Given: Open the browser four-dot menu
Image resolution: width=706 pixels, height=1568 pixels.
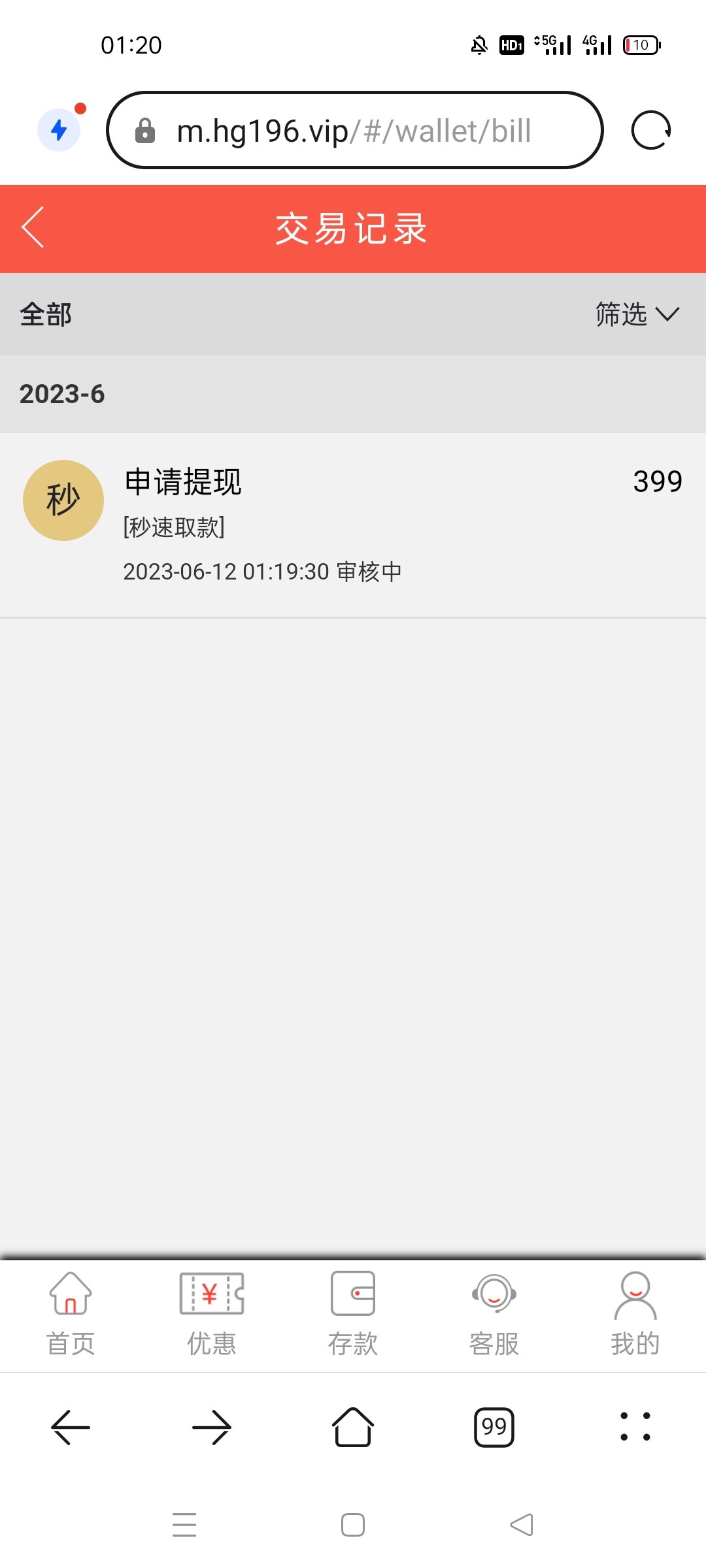Looking at the screenshot, I should (x=635, y=1428).
